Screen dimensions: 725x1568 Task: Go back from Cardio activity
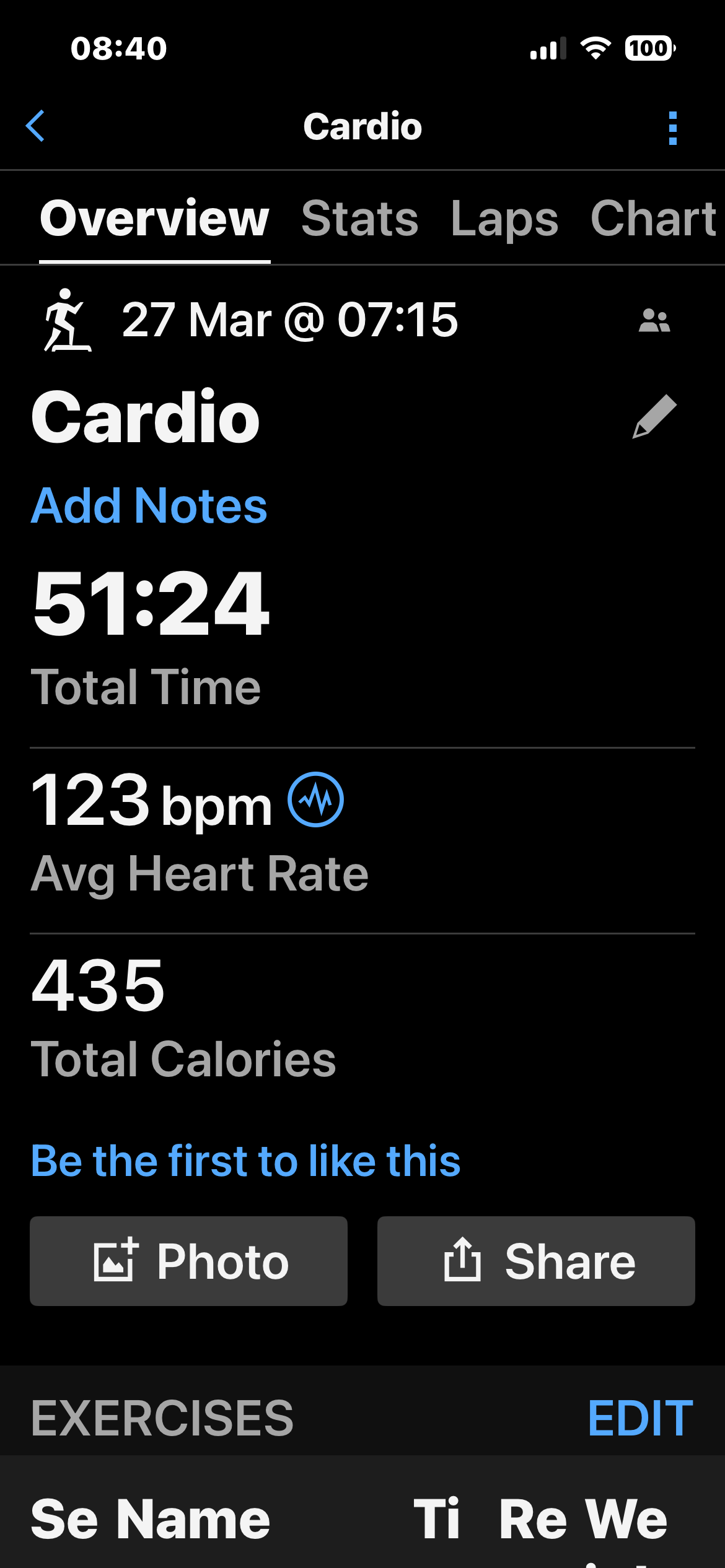pyautogui.click(x=35, y=126)
